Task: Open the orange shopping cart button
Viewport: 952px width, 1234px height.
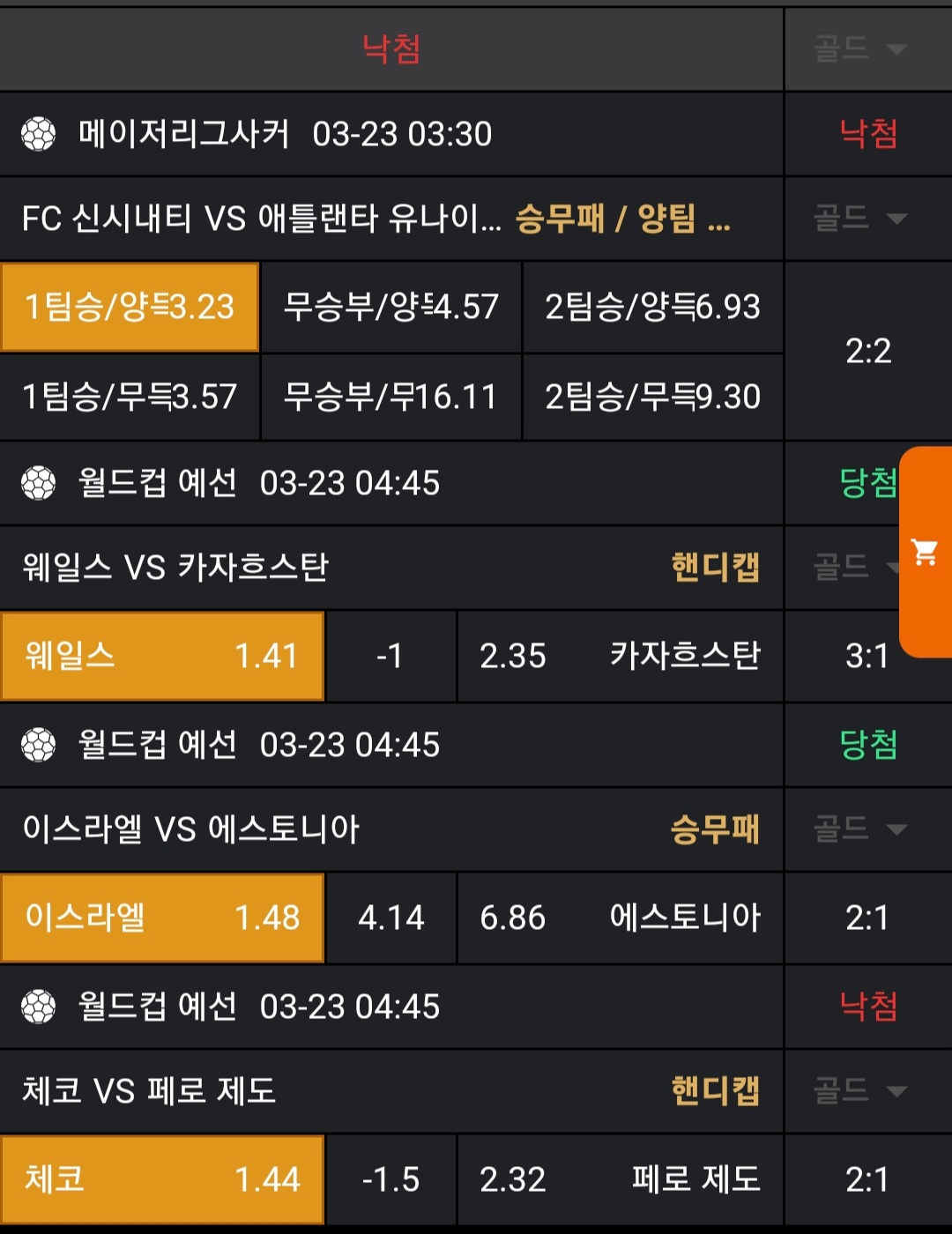Action: (x=925, y=553)
